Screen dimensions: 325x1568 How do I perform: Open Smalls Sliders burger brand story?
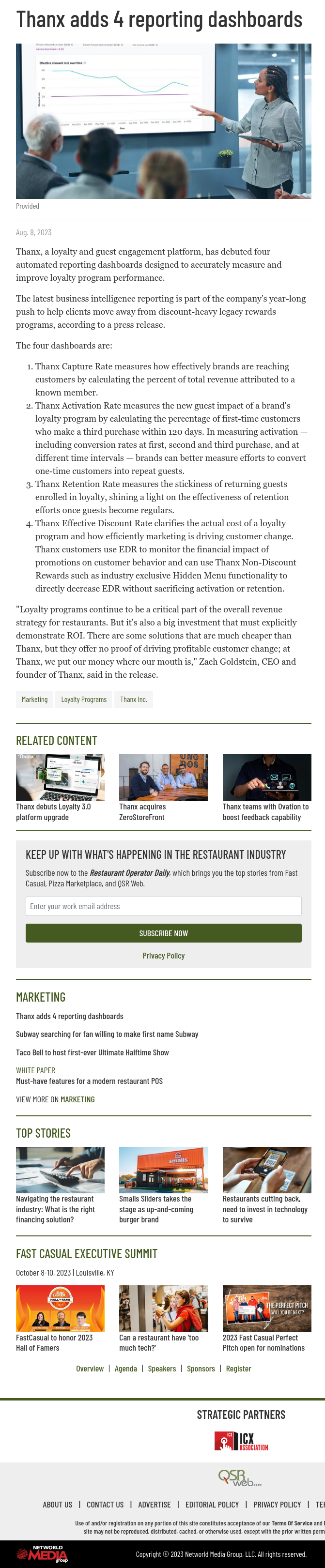coord(157,1209)
